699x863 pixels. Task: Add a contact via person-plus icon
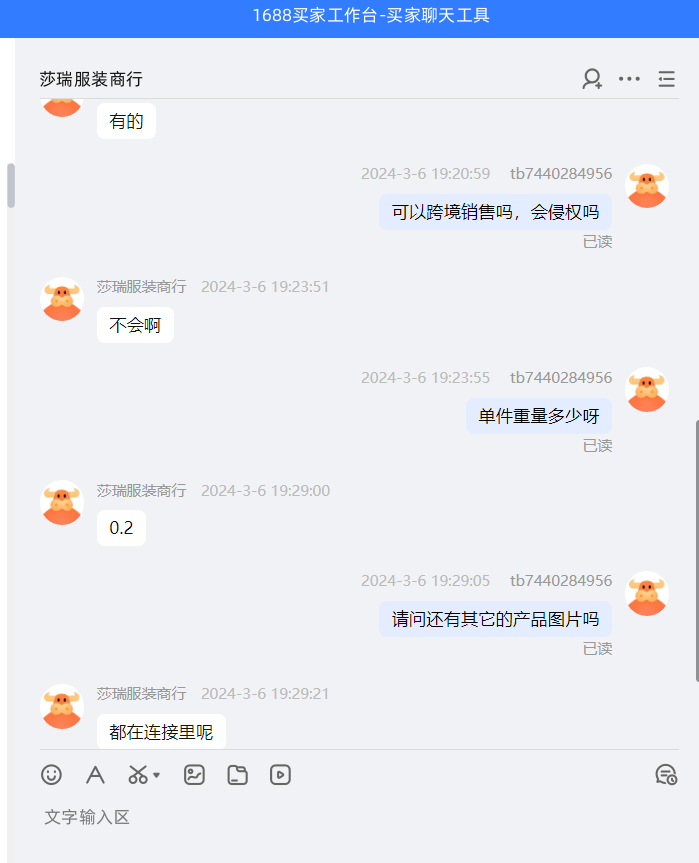[592, 79]
